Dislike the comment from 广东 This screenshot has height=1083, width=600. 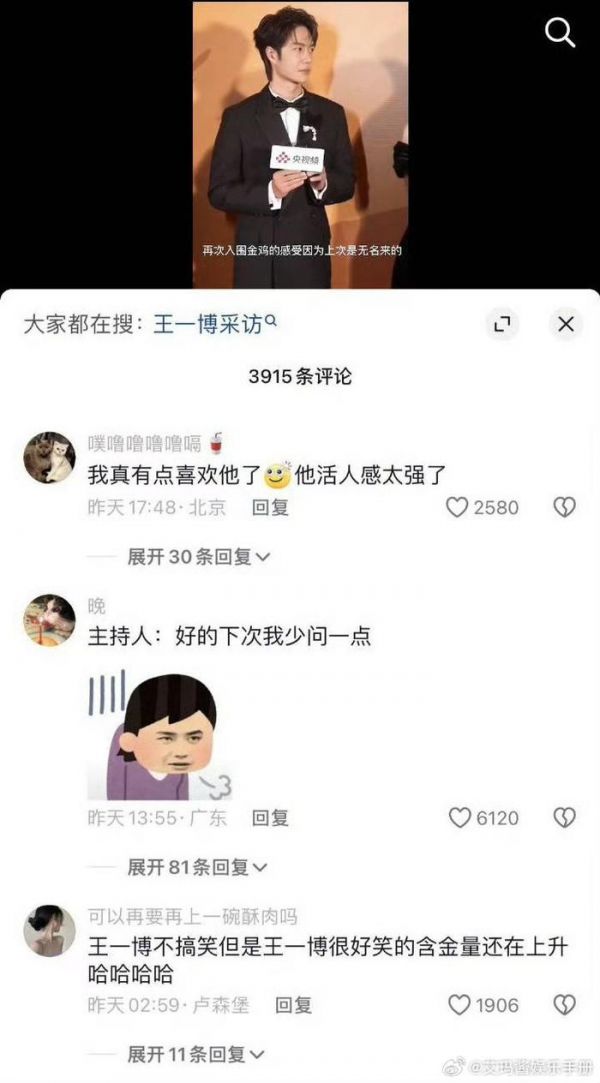pos(564,817)
